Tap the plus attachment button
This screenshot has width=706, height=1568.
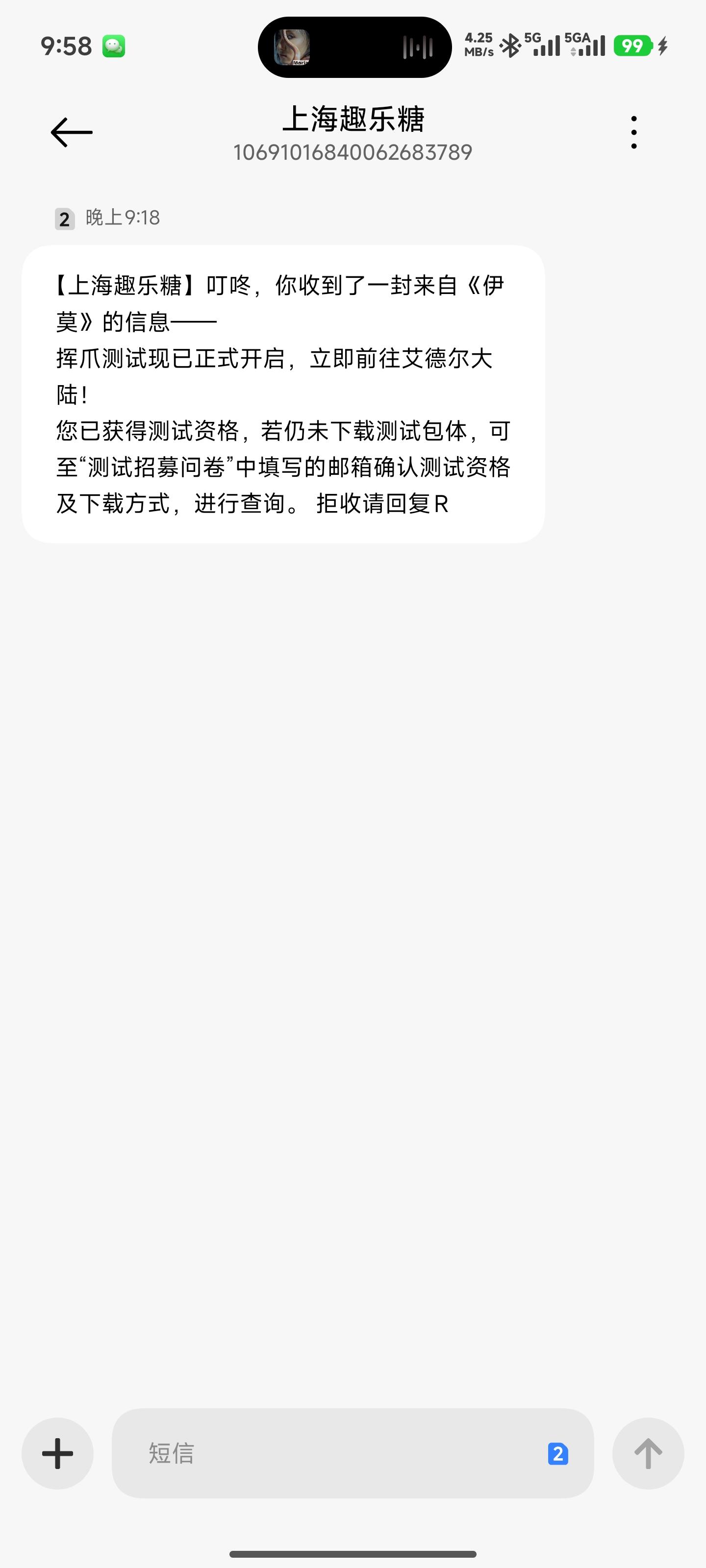point(58,1453)
